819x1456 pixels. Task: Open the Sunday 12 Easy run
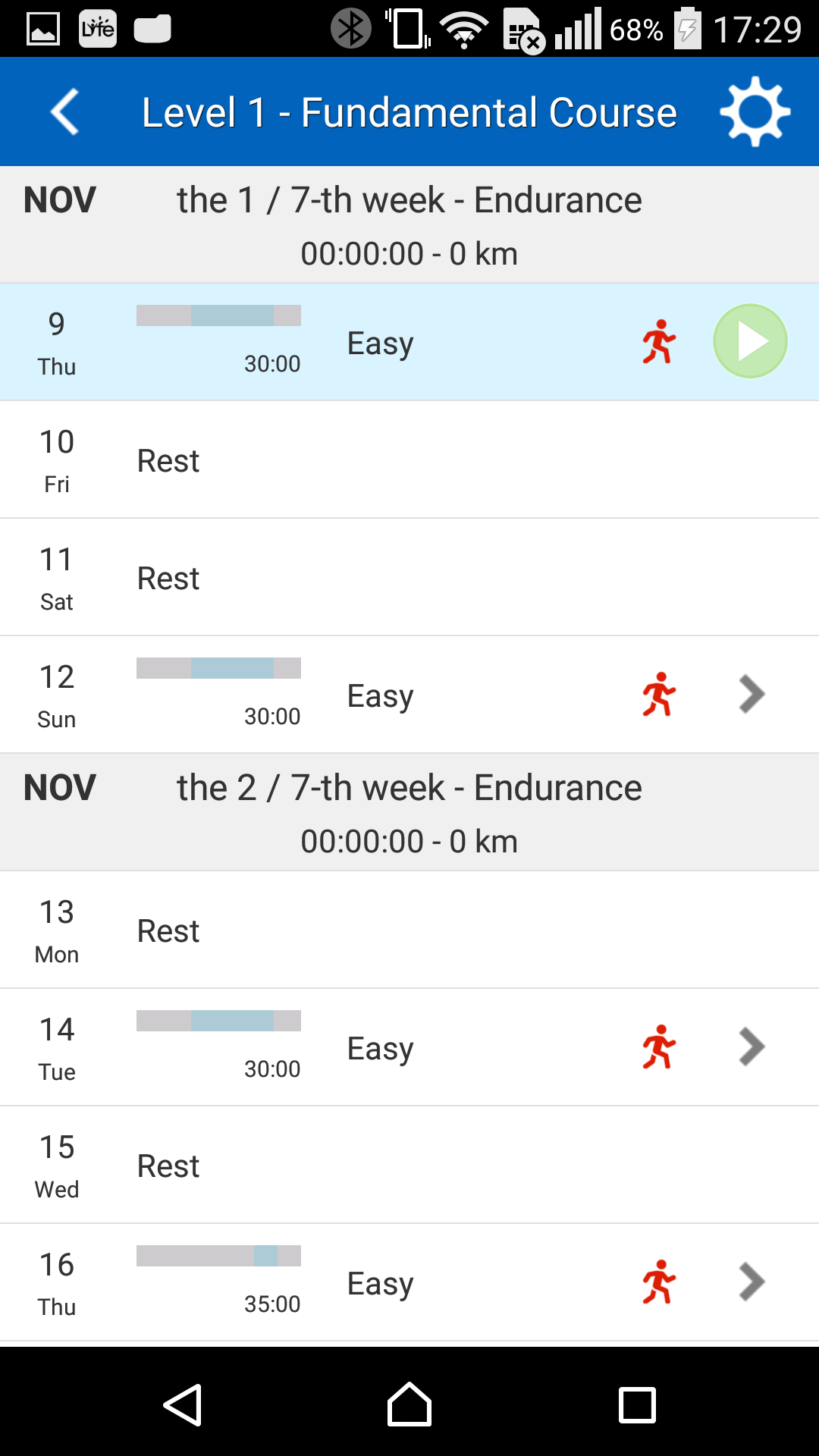pyautogui.click(x=409, y=695)
